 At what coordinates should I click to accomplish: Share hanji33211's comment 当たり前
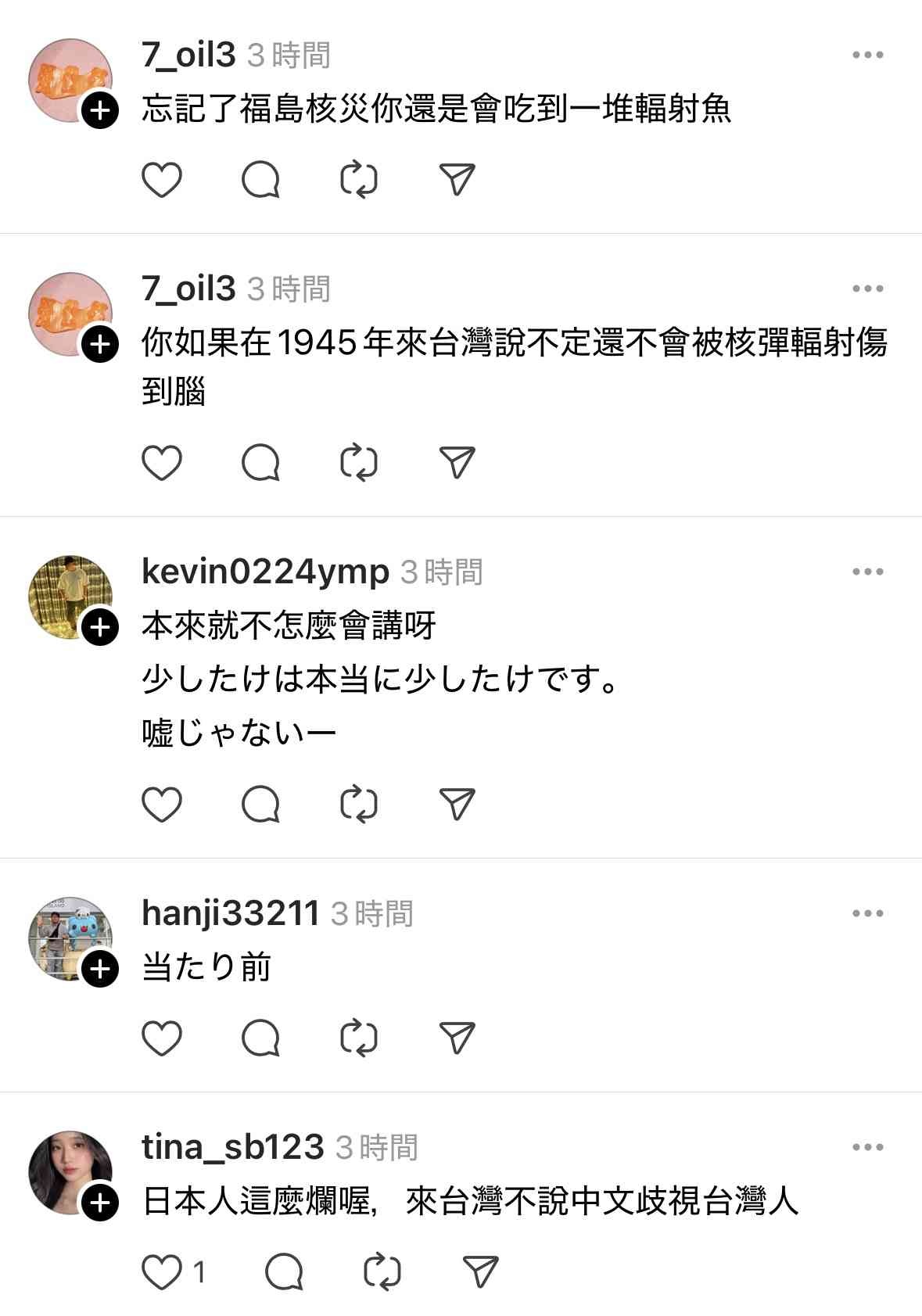pyautogui.click(x=457, y=1038)
